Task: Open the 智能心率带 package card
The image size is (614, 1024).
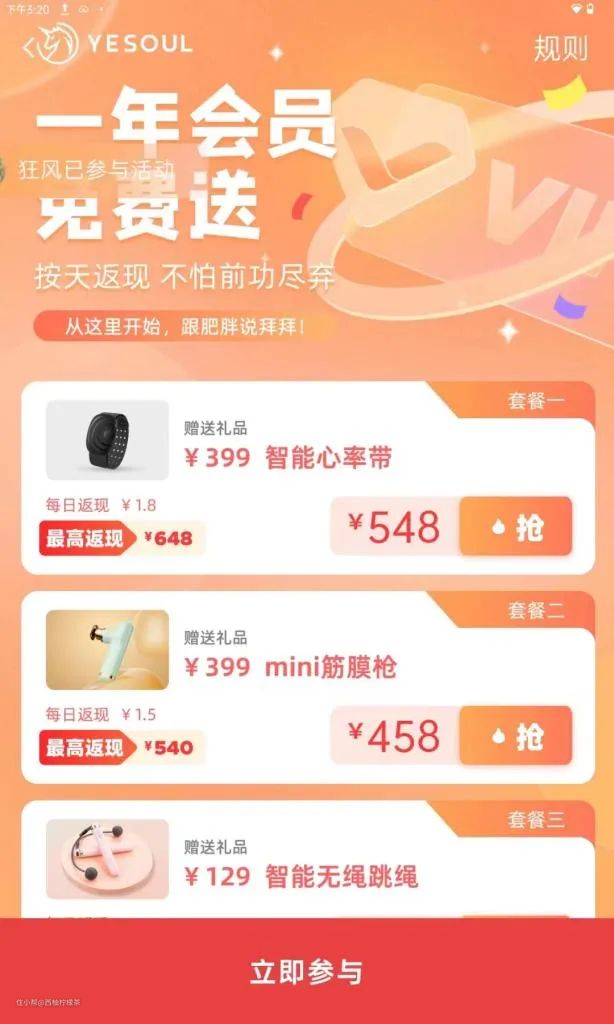Action: point(300,458)
